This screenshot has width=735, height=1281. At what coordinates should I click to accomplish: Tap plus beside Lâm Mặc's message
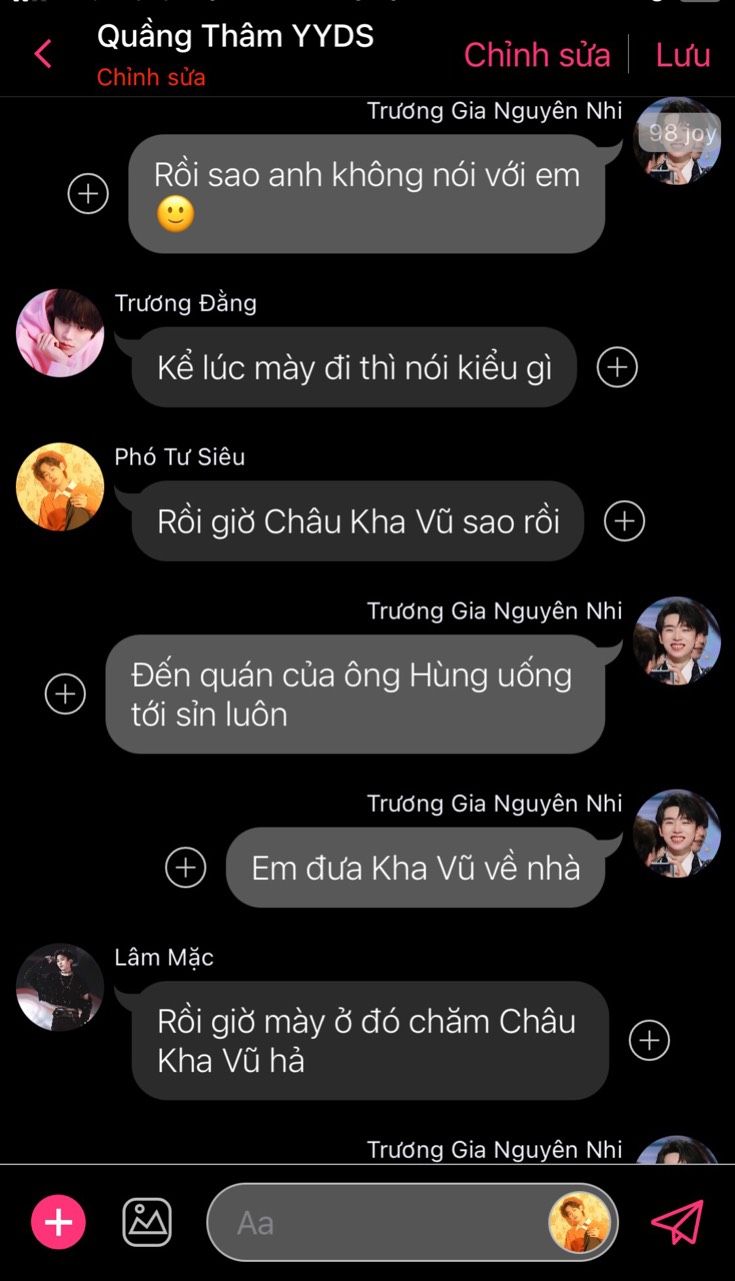pyautogui.click(x=649, y=1040)
